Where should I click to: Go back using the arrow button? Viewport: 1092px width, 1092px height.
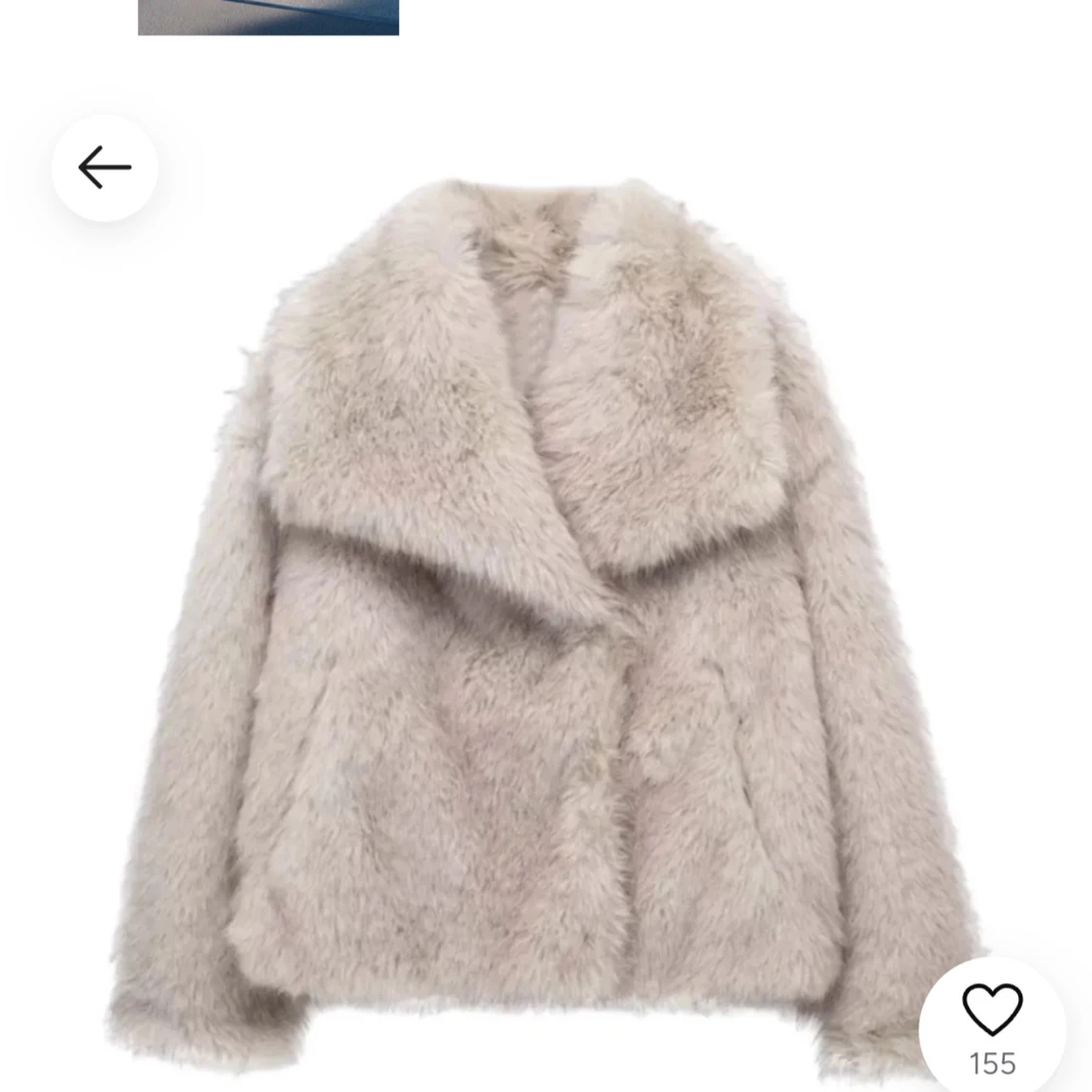pos(105,168)
